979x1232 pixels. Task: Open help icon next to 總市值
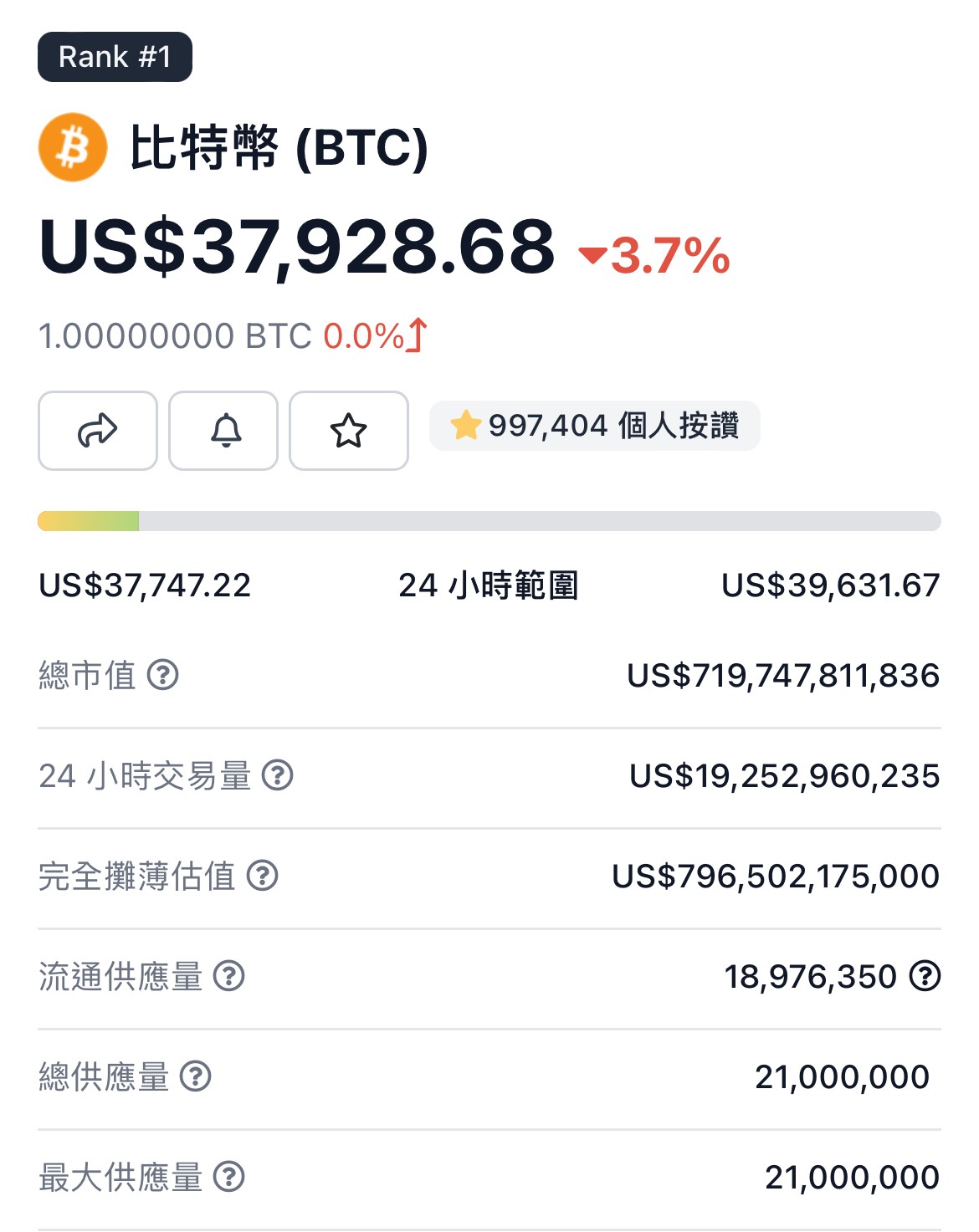click(163, 675)
